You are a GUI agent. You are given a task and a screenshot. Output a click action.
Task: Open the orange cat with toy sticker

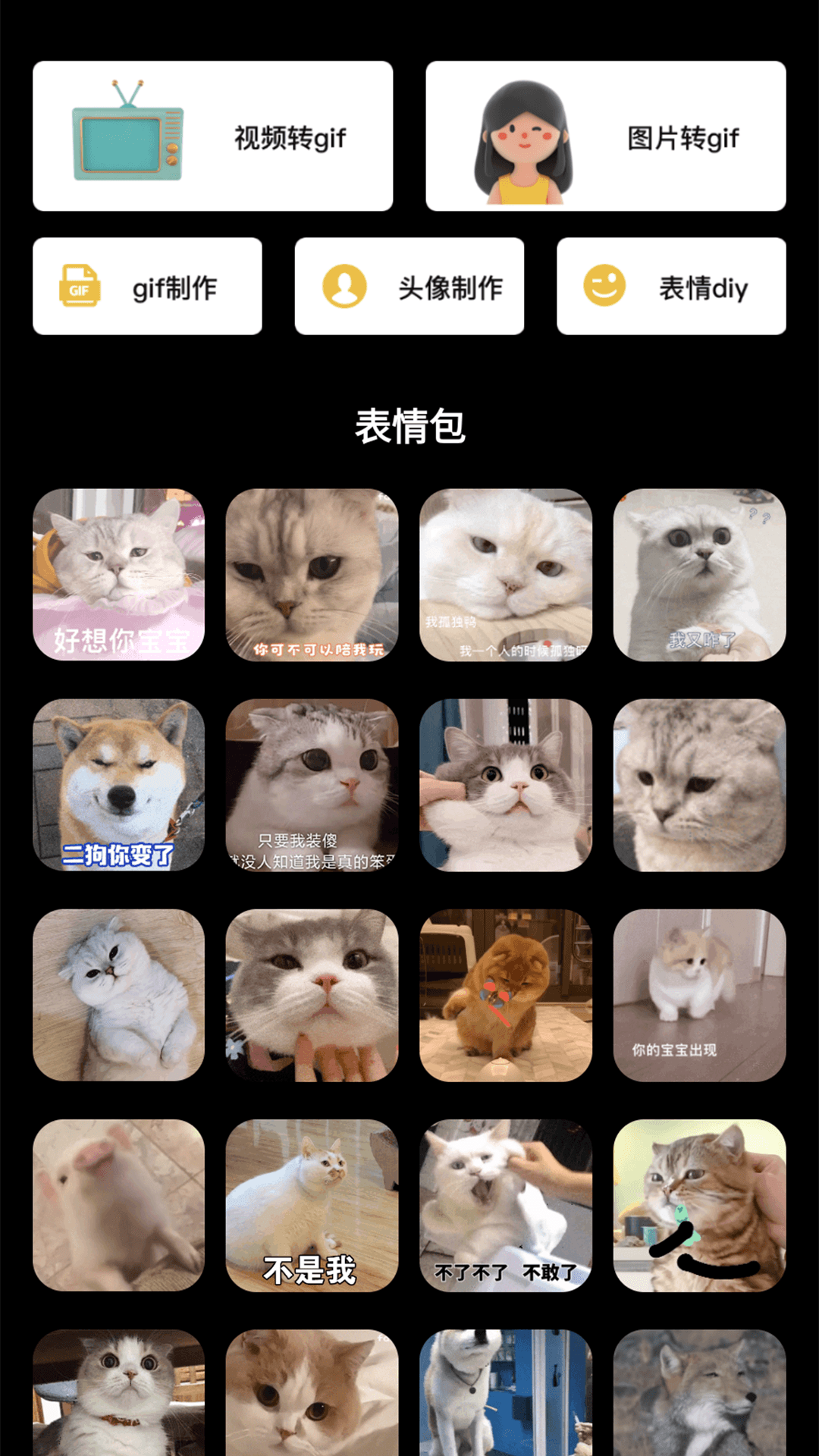pos(506,995)
